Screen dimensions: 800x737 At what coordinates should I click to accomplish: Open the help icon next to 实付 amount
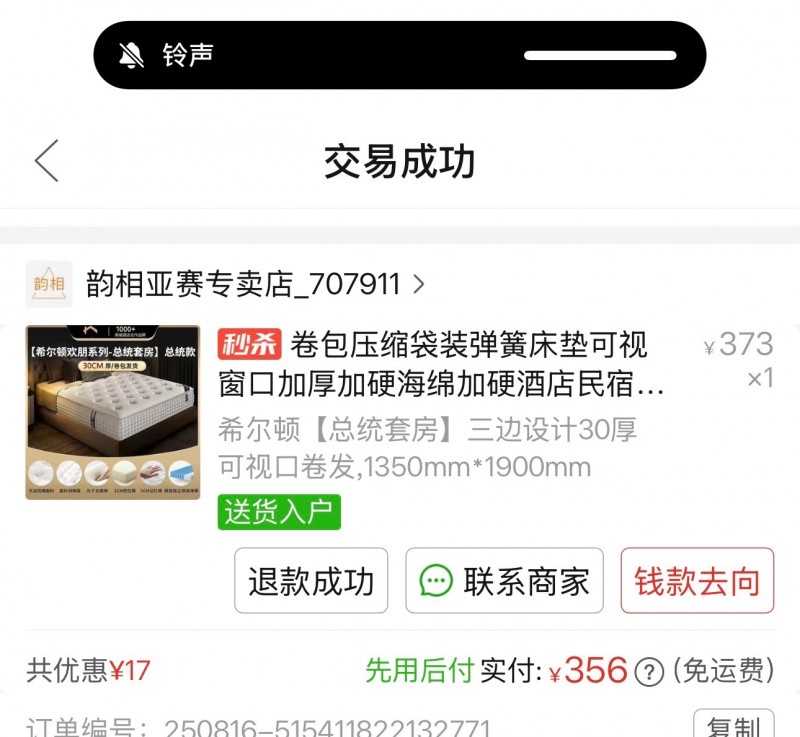(650, 671)
